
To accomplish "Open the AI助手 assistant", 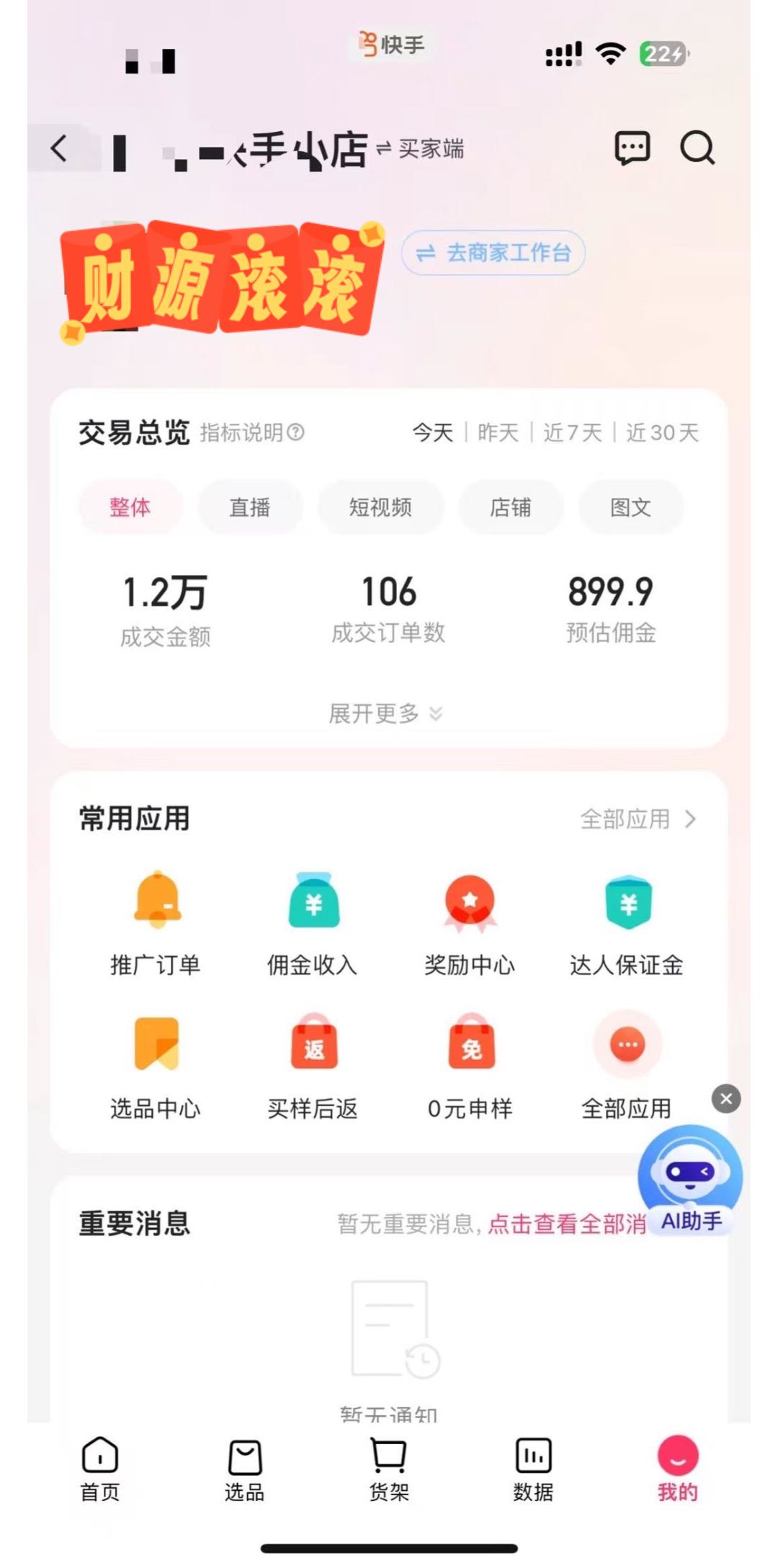I will 689,1178.
